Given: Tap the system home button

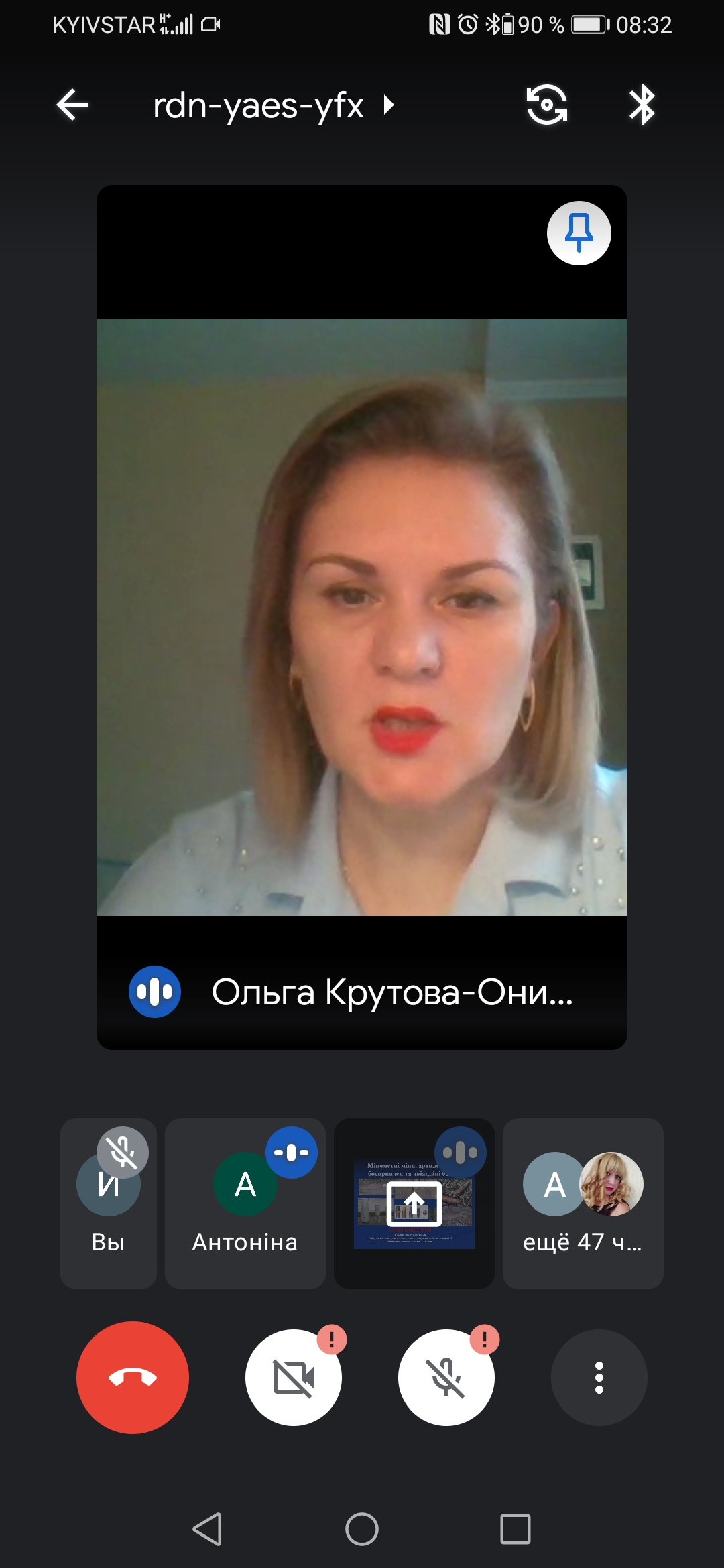Looking at the screenshot, I should click(362, 1529).
